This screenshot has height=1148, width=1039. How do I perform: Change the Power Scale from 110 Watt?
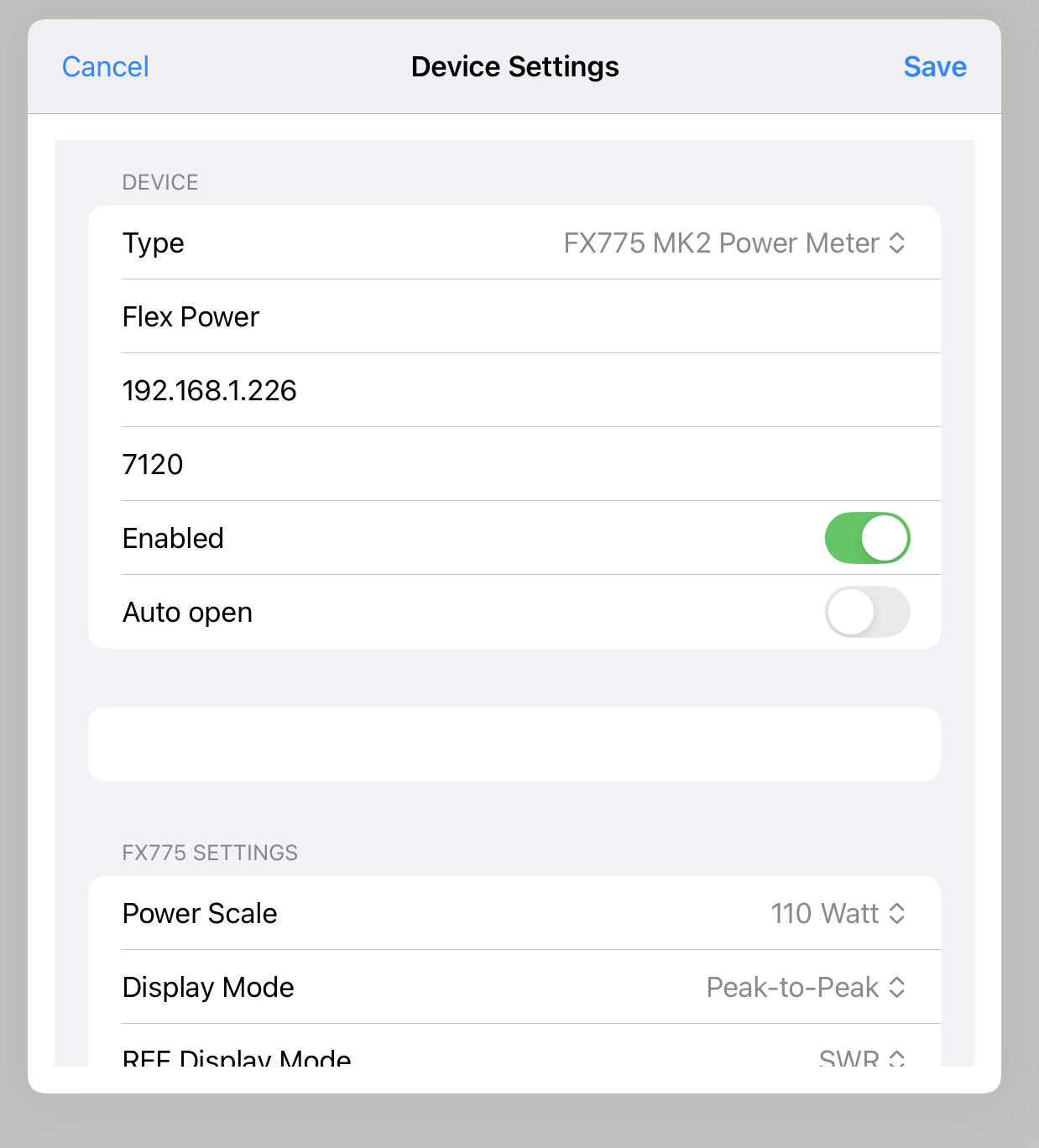[837, 914]
